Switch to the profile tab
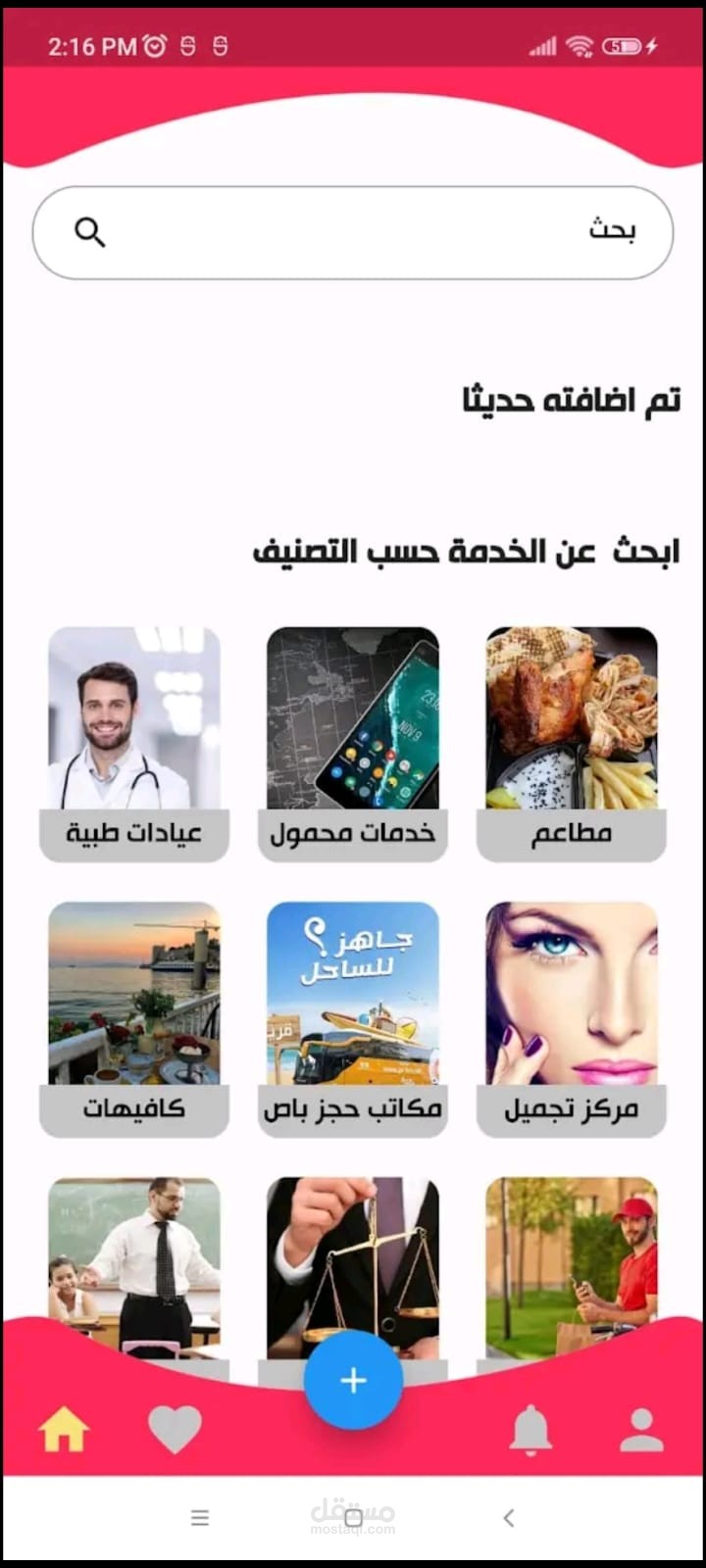Image resolution: width=706 pixels, height=1568 pixels. pyautogui.click(x=641, y=1430)
